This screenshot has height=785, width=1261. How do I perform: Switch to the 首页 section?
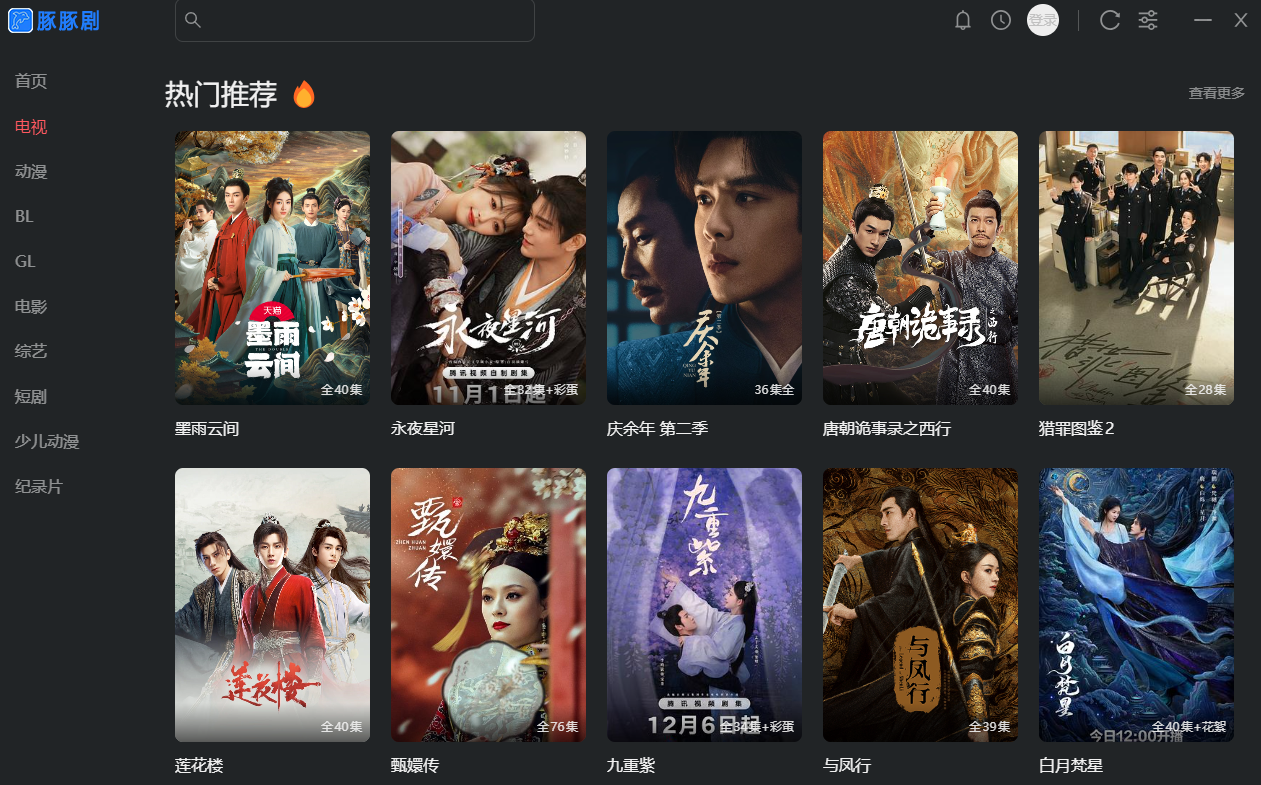coord(31,81)
